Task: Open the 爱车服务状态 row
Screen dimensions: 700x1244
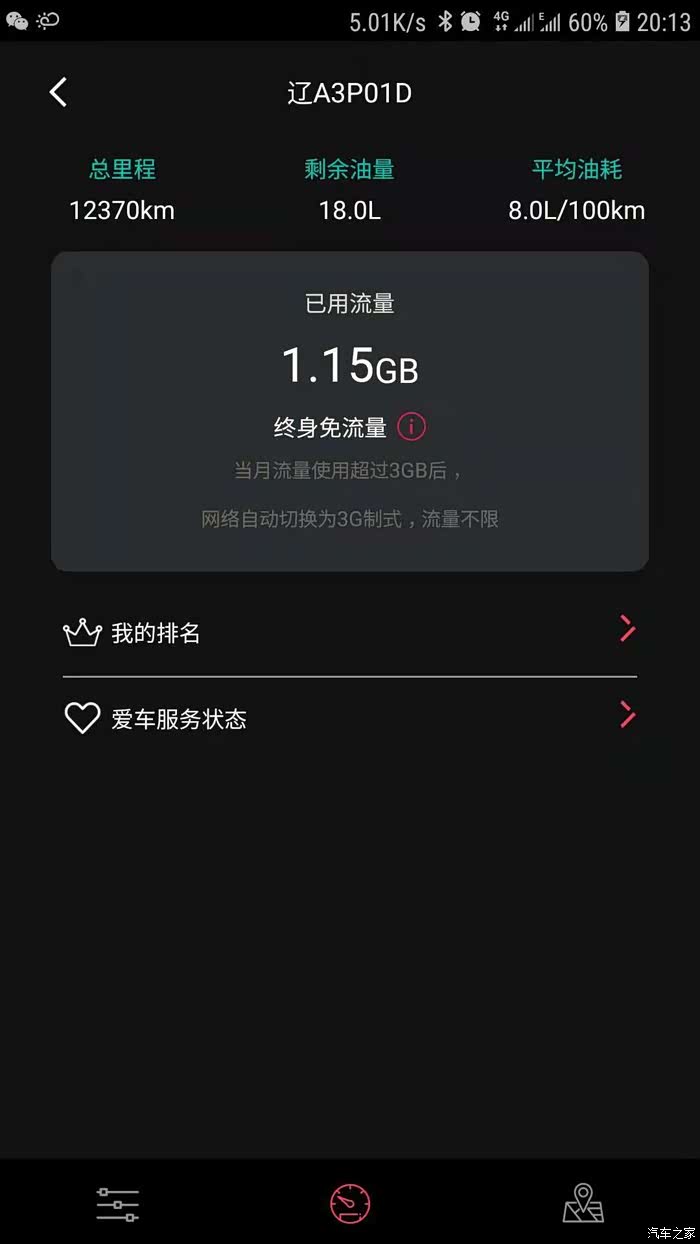Action: (x=350, y=719)
